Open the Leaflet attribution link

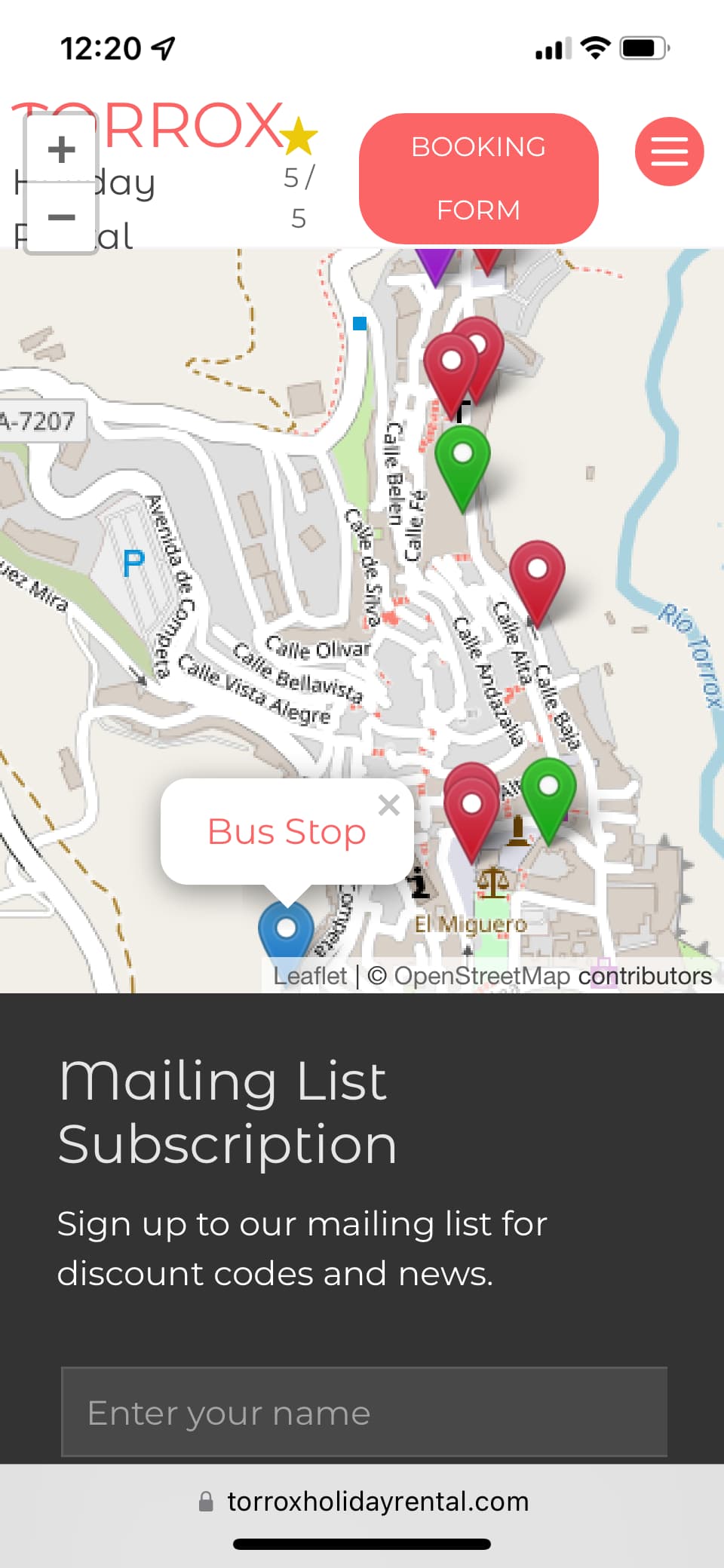click(x=310, y=976)
